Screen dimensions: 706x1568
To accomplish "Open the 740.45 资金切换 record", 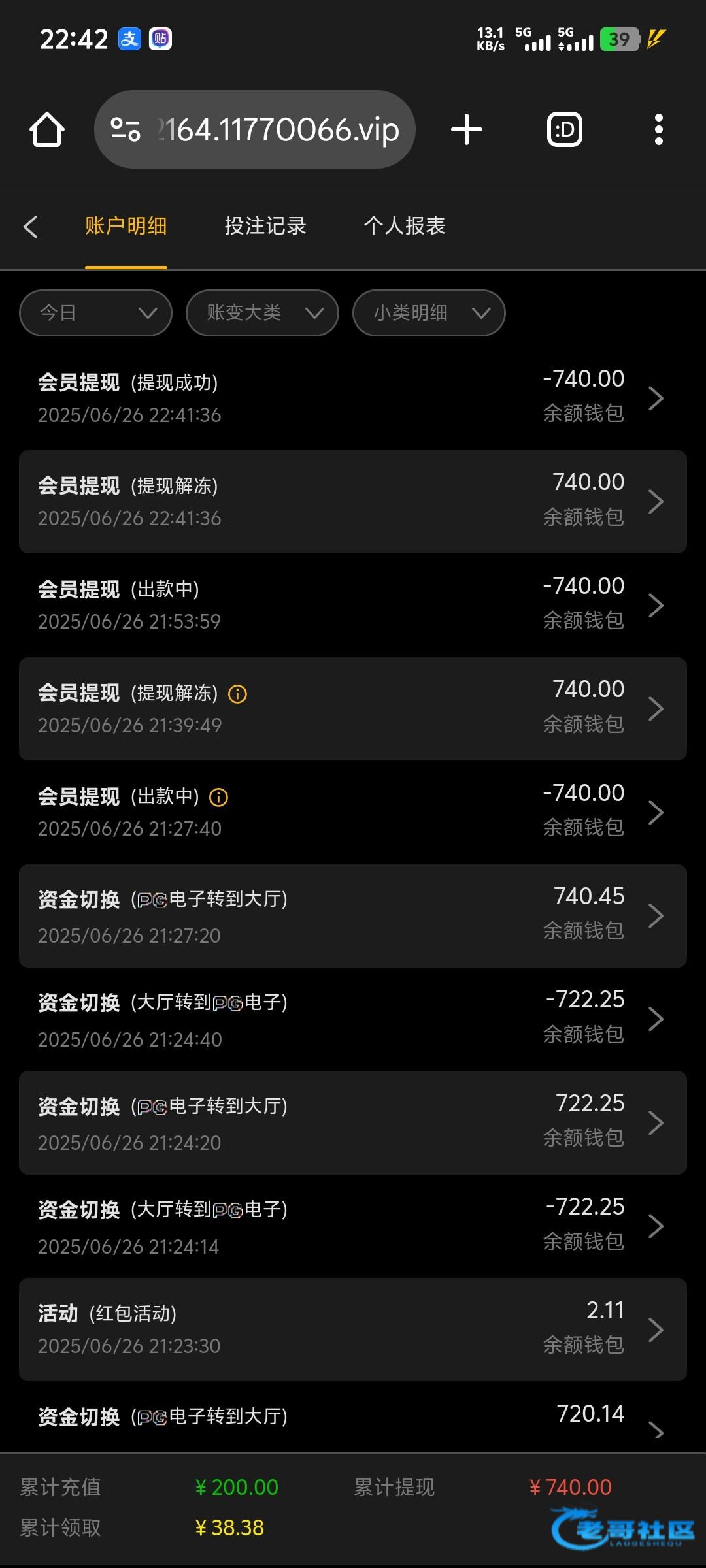I will (x=353, y=916).
